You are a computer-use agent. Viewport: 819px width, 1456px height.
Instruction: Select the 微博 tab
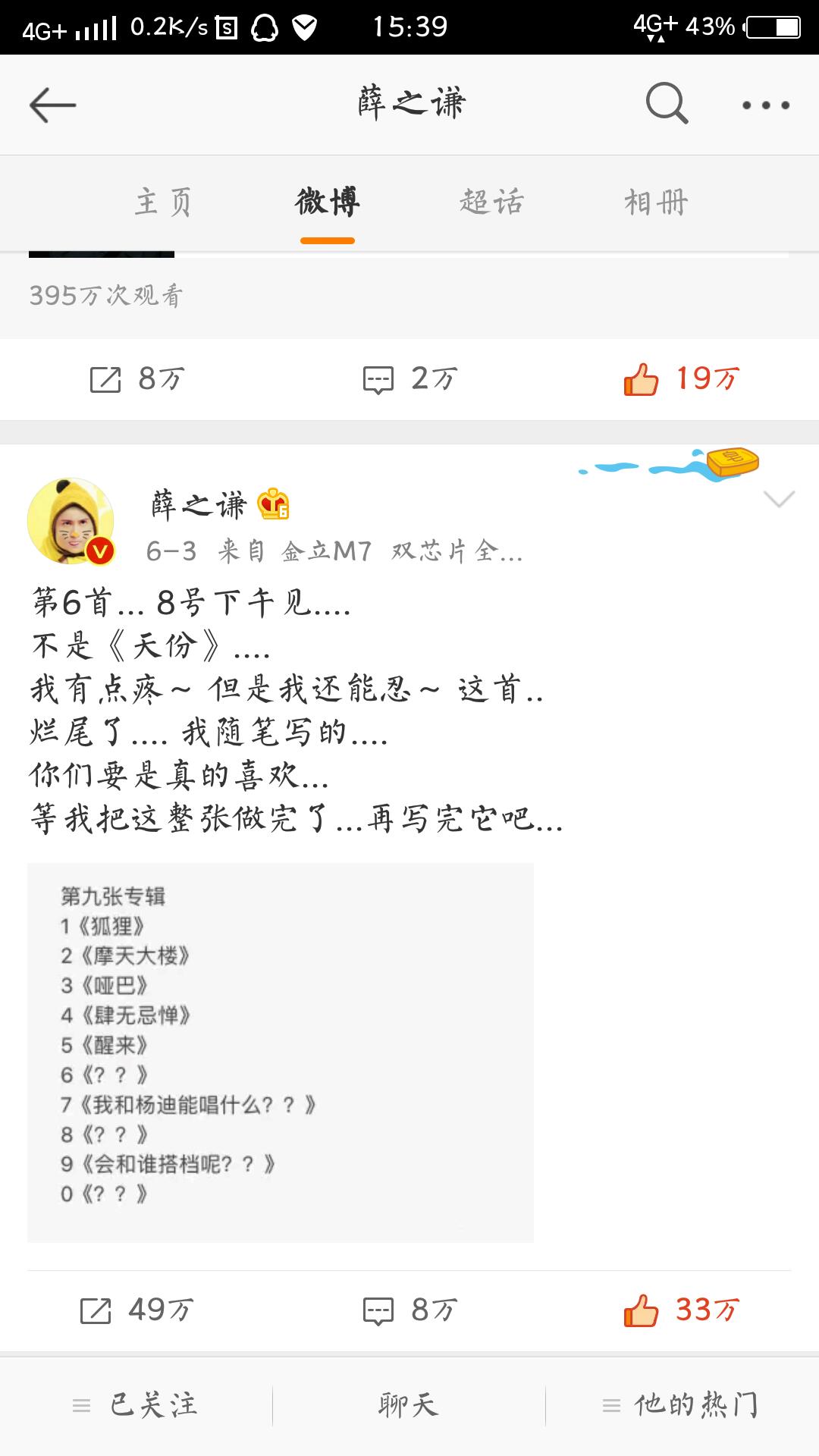click(328, 202)
